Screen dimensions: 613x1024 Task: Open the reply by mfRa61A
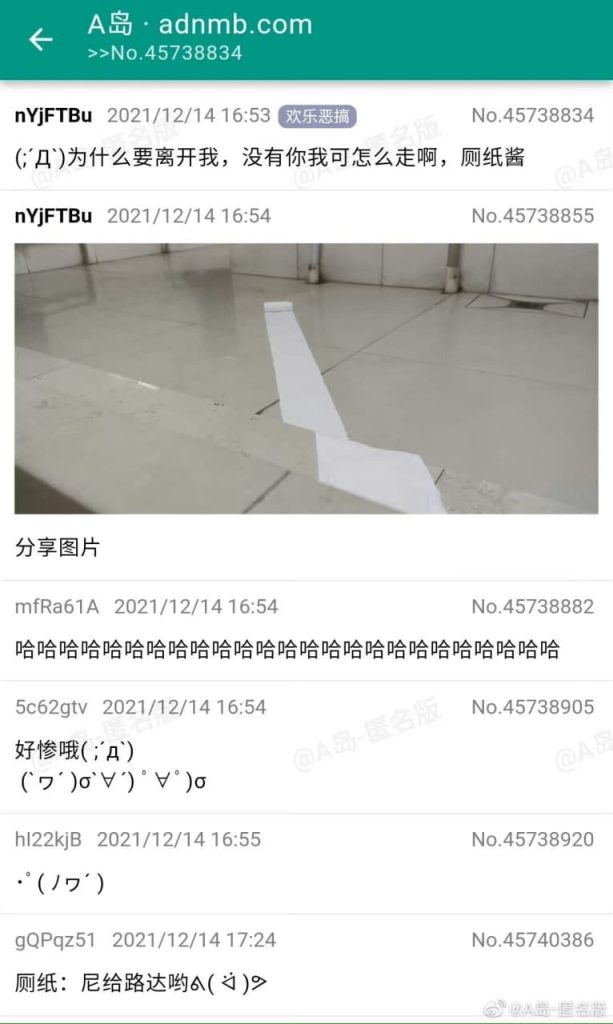click(305, 629)
